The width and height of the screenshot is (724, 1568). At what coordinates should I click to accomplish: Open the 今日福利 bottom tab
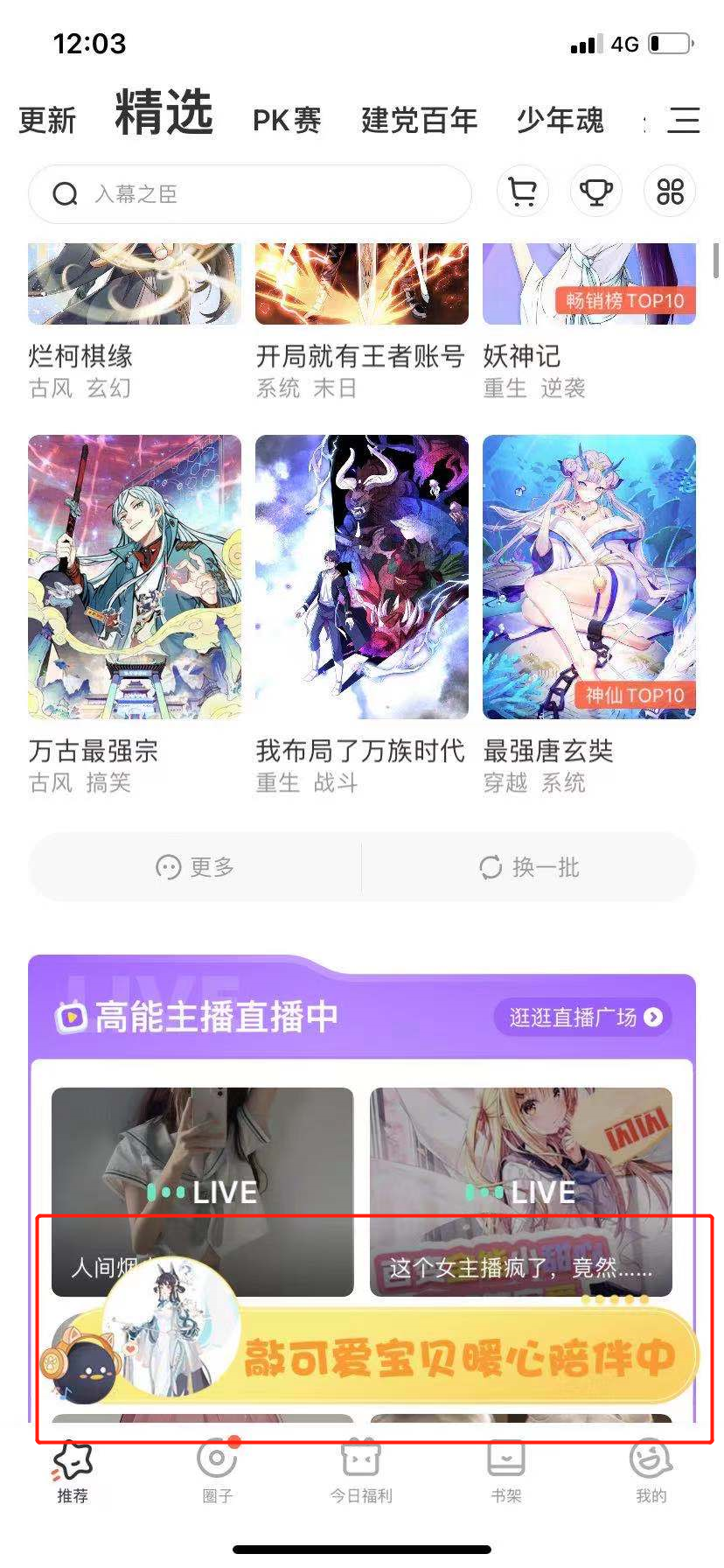361,1472
